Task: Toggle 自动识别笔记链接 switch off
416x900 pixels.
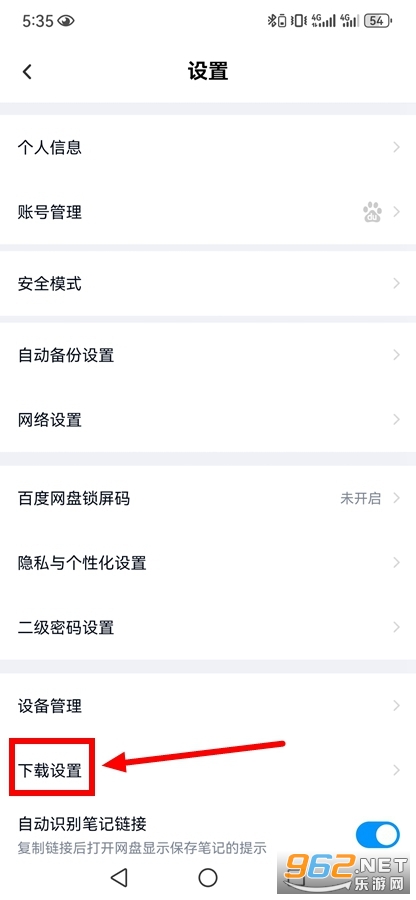Action: [378, 835]
